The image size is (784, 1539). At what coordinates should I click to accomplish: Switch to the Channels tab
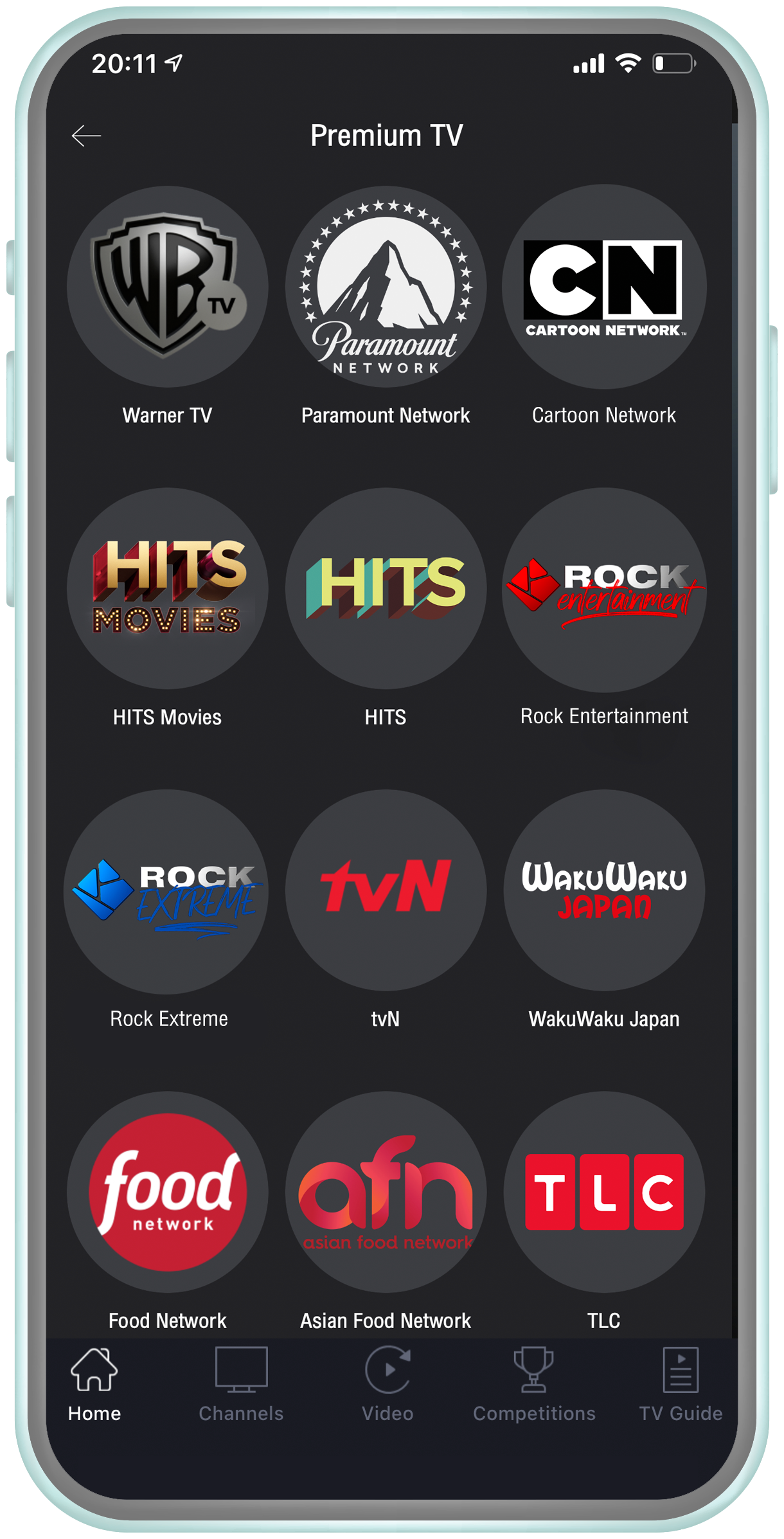pos(241,1385)
